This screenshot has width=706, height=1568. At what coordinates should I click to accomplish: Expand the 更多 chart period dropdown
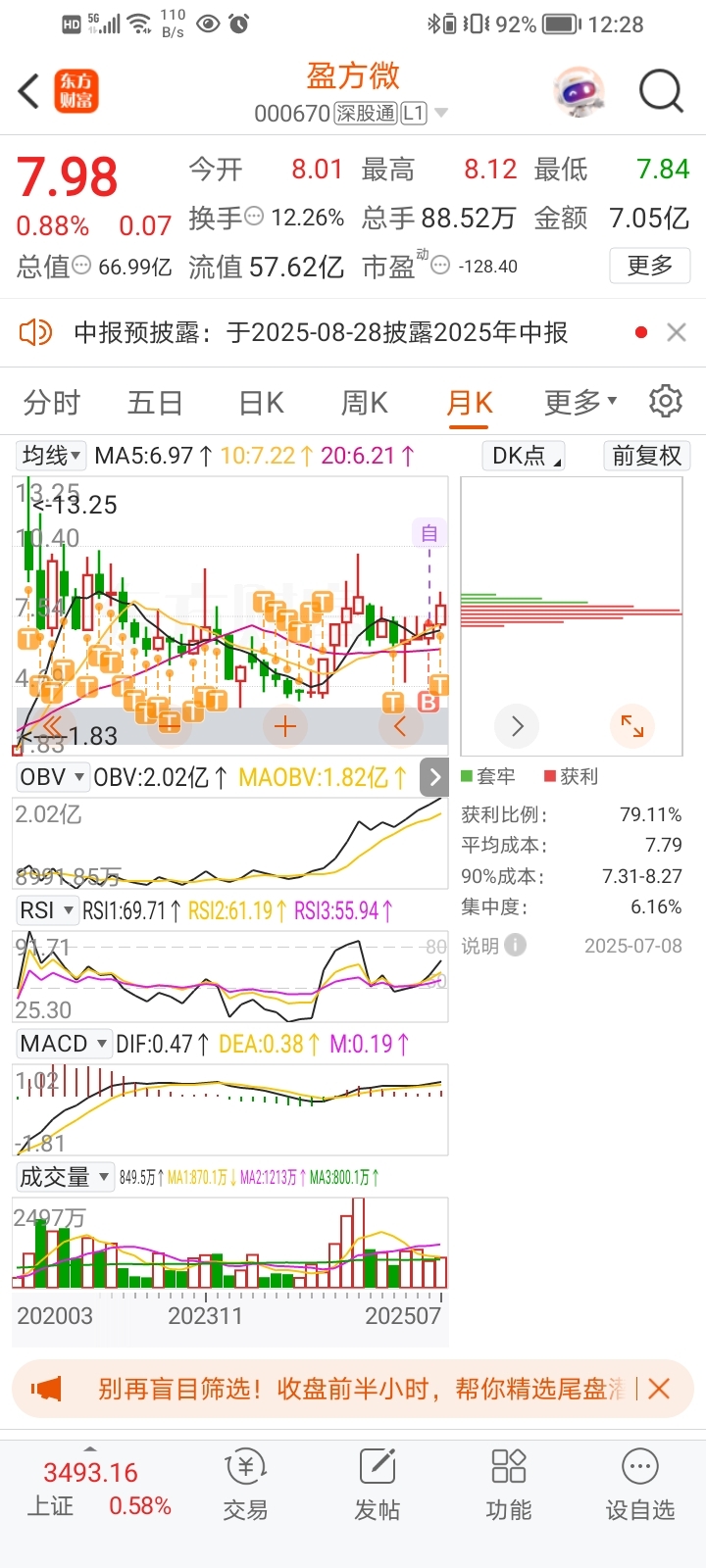tap(580, 403)
